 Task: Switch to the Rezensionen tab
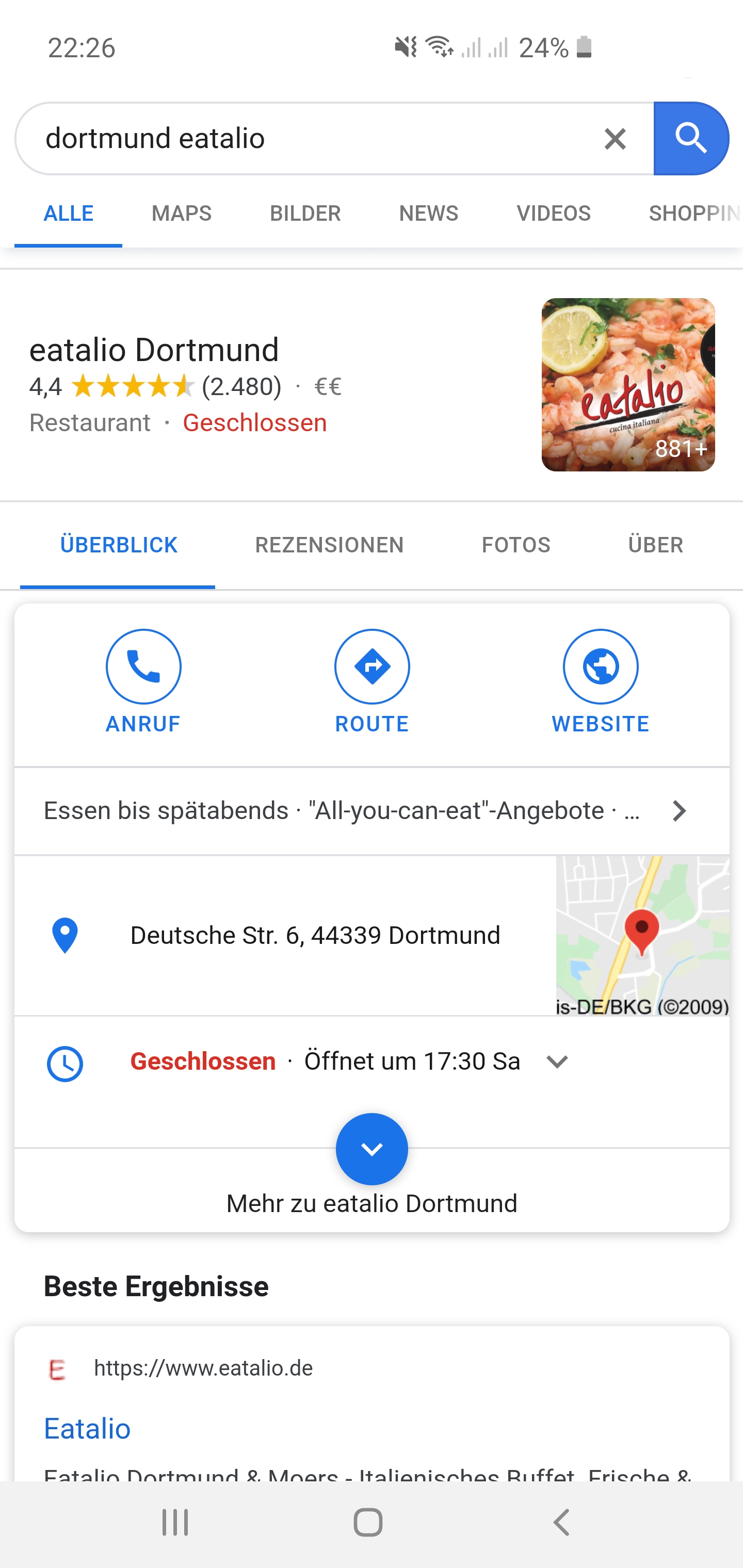(329, 545)
